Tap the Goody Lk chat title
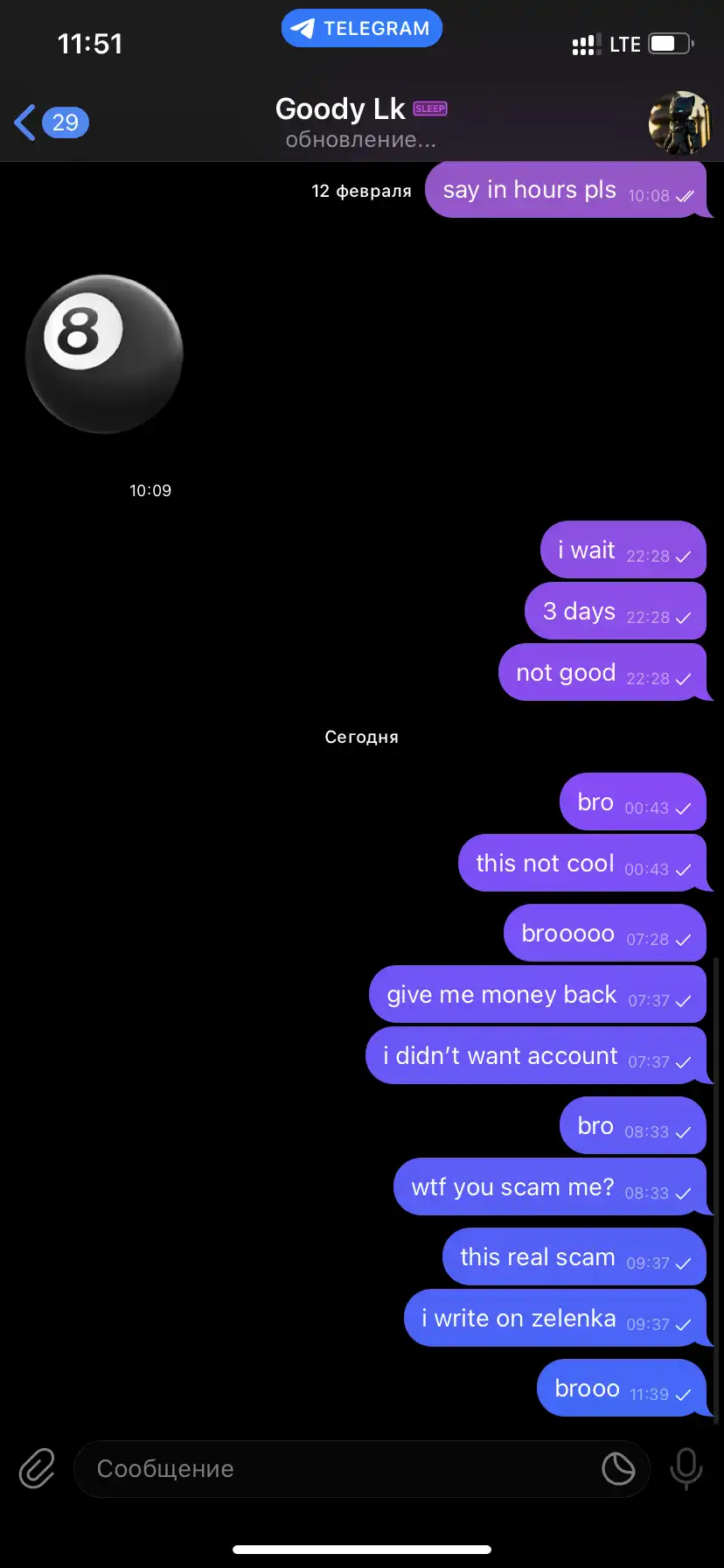The height and width of the screenshot is (1568, 724). (x=340, y=108)
